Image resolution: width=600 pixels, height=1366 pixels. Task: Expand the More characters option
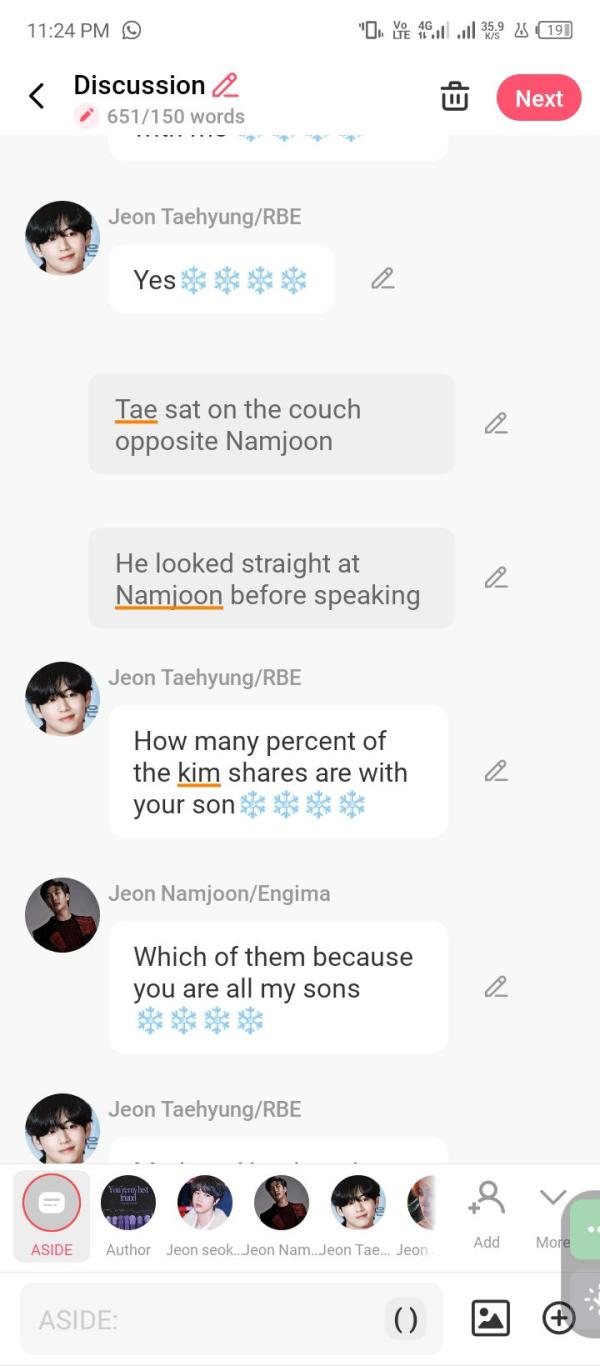pyautogui.click(x=551, y=1212)
